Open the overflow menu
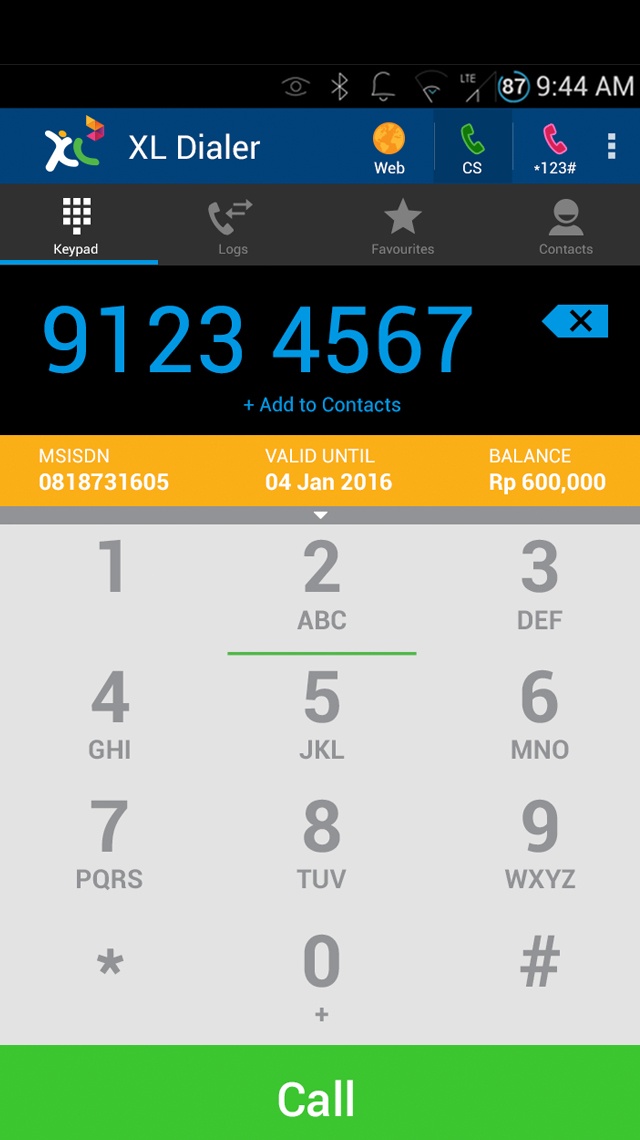The width and height of the screenshot is (640, 1140). [612, 146]
